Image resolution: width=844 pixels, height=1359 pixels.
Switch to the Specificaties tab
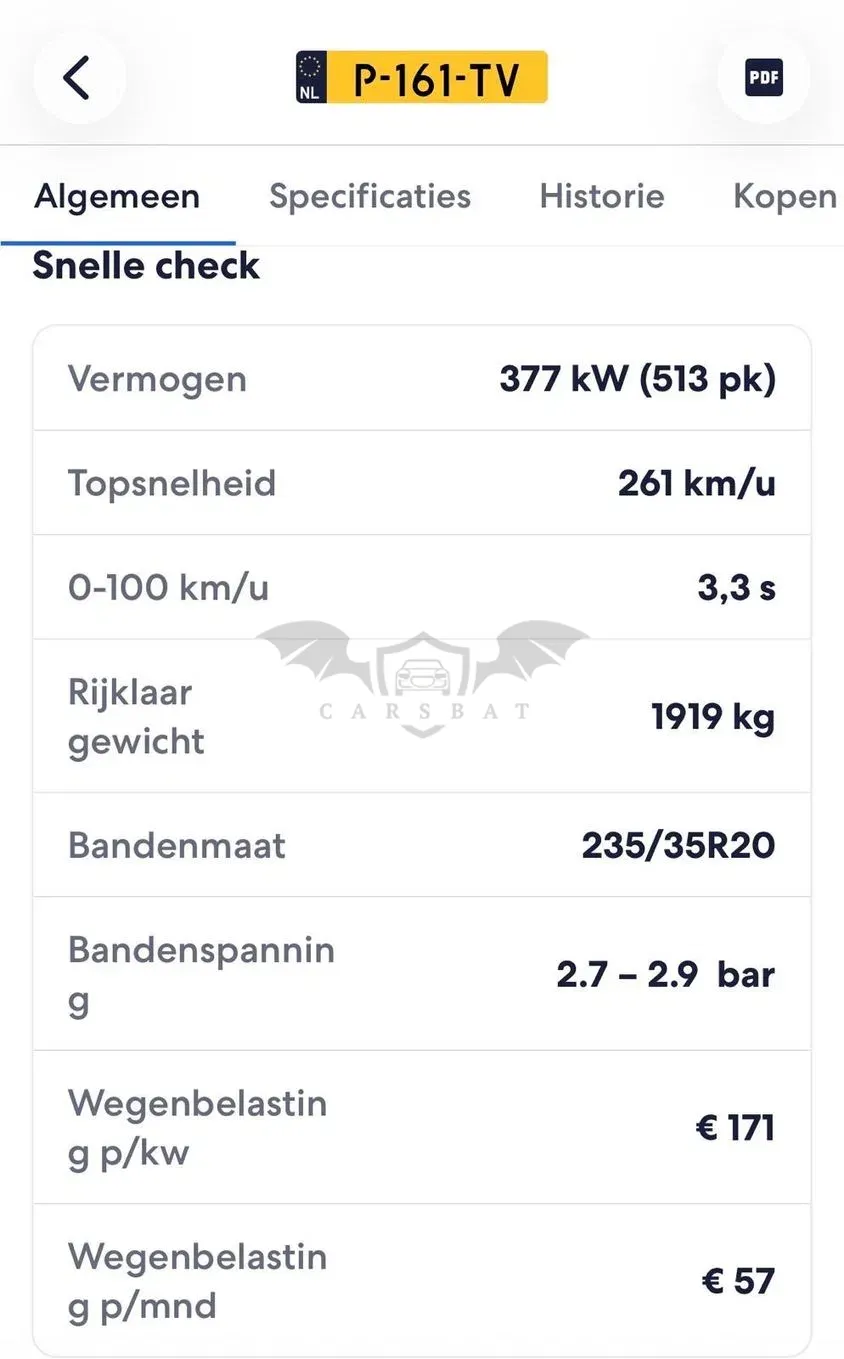370,196
